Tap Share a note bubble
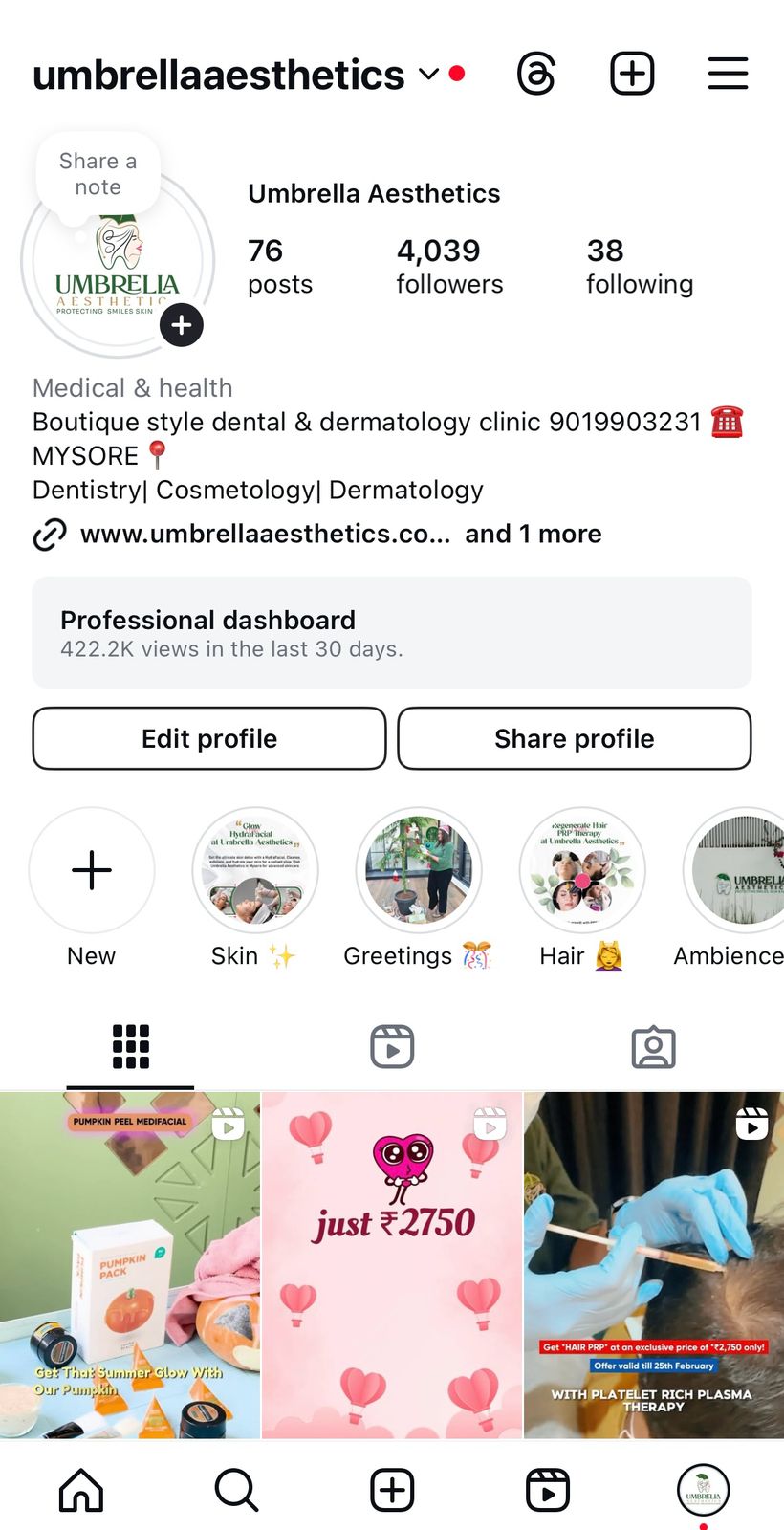 tap(98, 174)
